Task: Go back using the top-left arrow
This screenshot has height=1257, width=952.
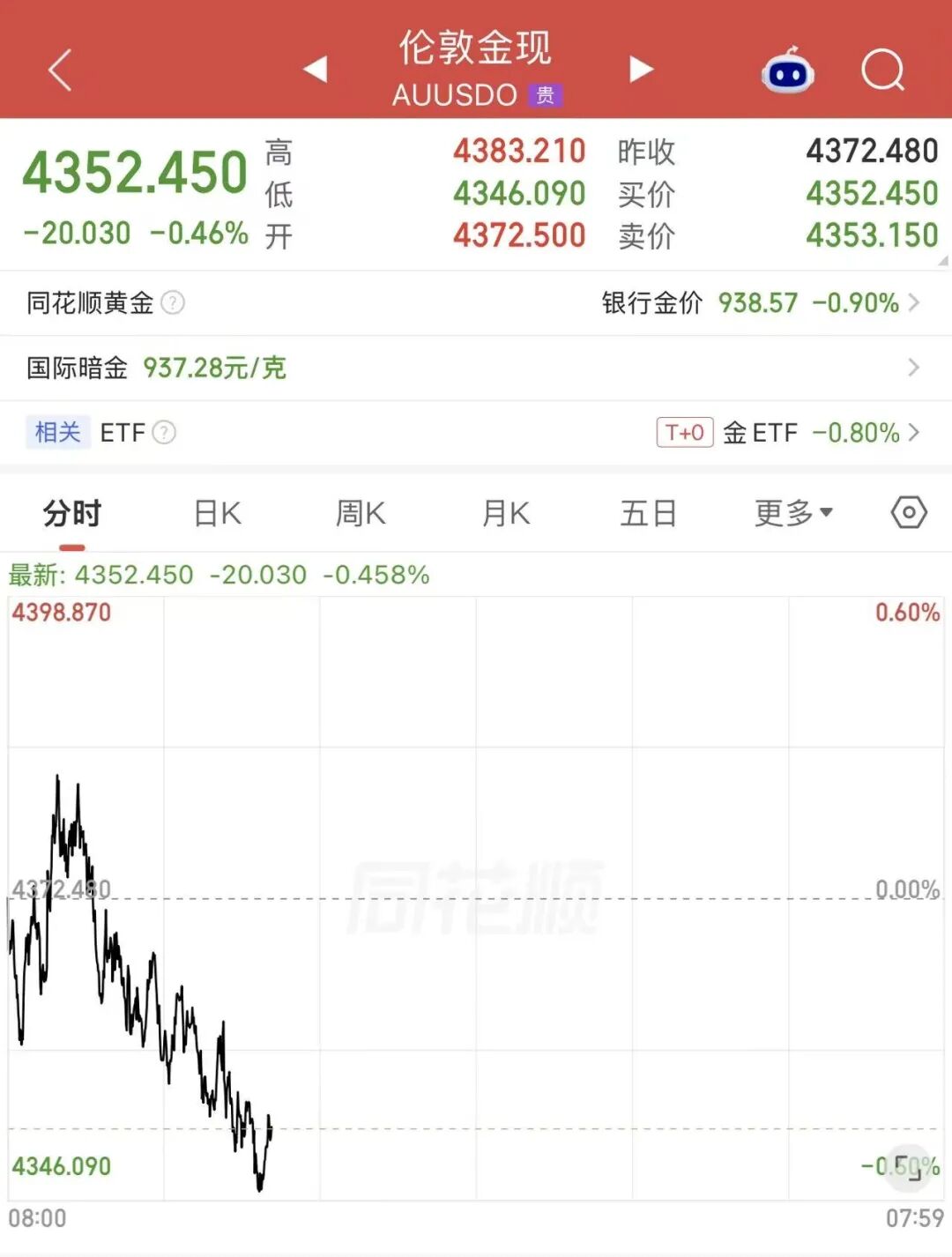Action: click(x=59, y=71)
